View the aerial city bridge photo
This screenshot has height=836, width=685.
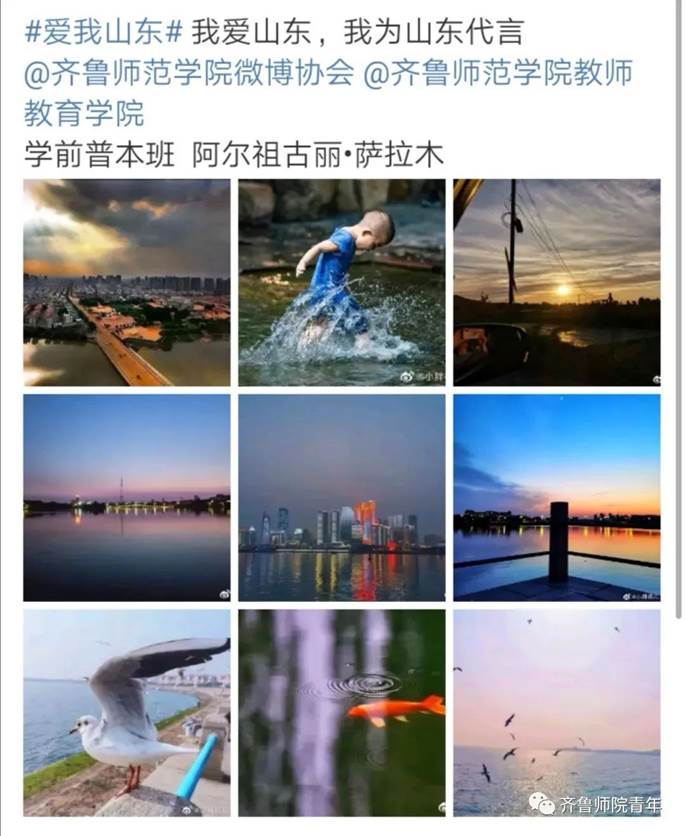[x=127, y=283]
